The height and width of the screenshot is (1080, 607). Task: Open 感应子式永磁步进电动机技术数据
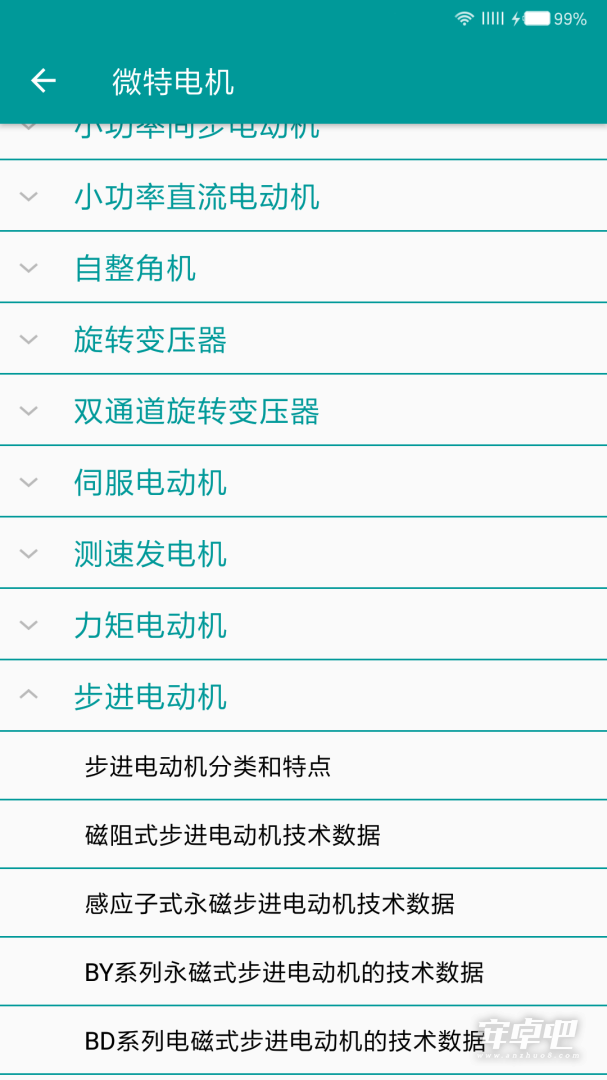(303, 903)
